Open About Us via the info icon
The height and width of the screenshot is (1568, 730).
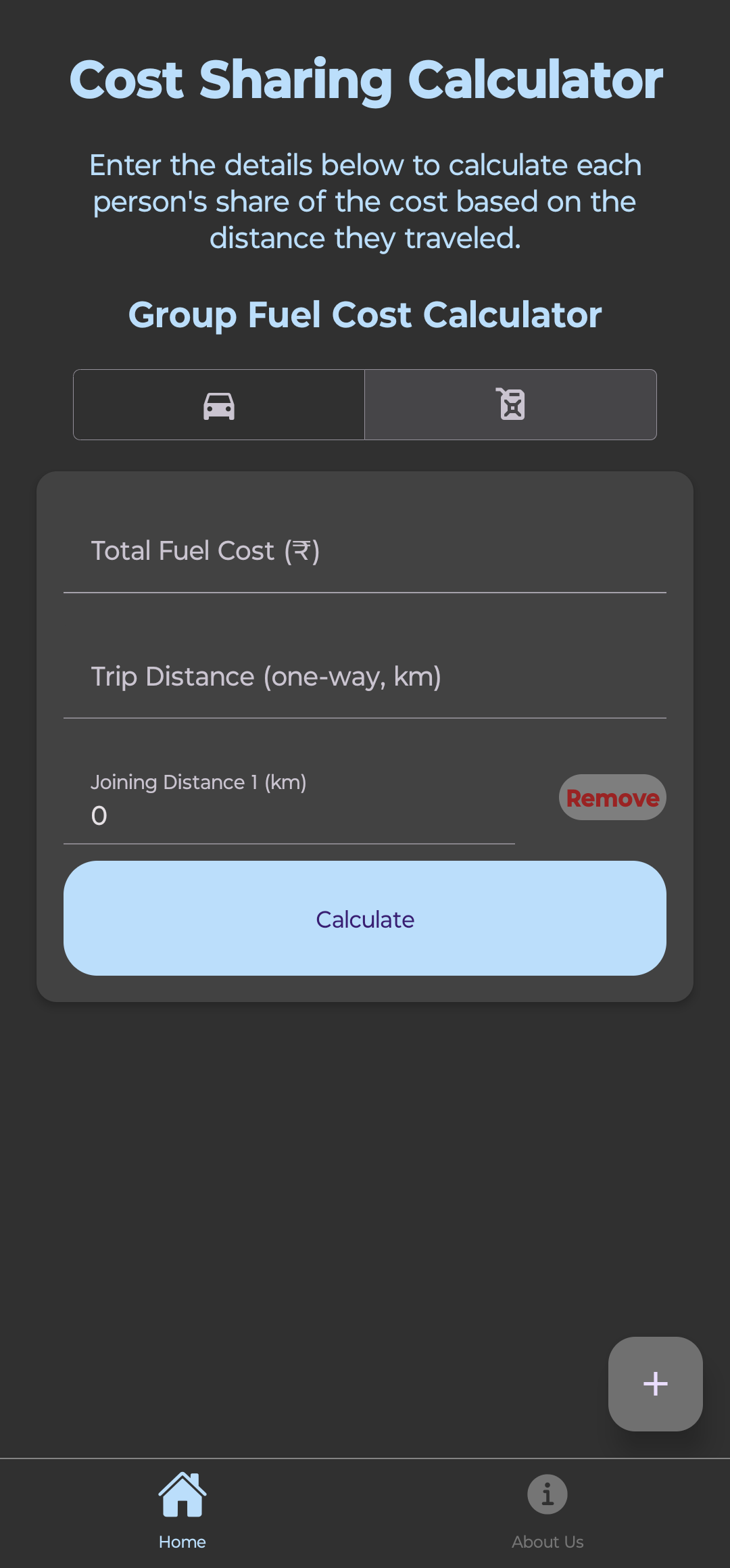pyautogui.click(x=547, y=1494)
